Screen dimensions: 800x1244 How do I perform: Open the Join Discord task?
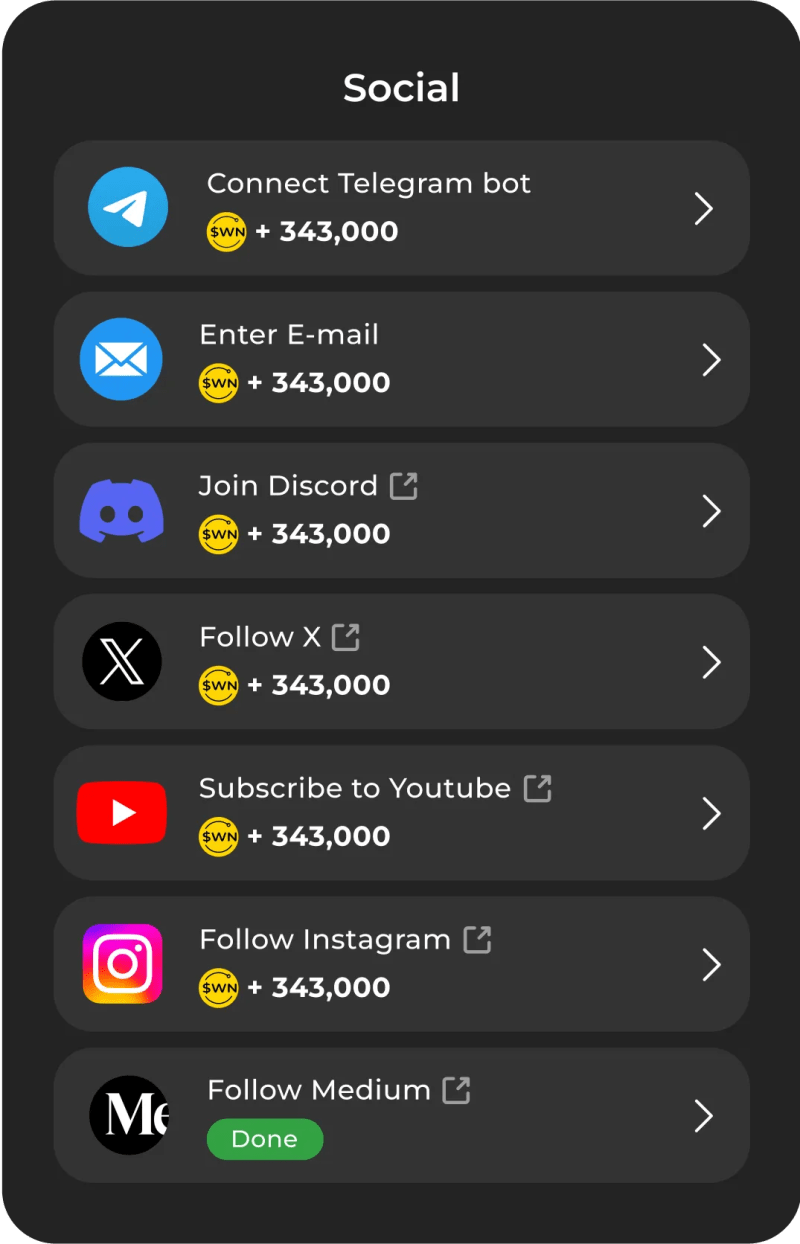point(400,510)
